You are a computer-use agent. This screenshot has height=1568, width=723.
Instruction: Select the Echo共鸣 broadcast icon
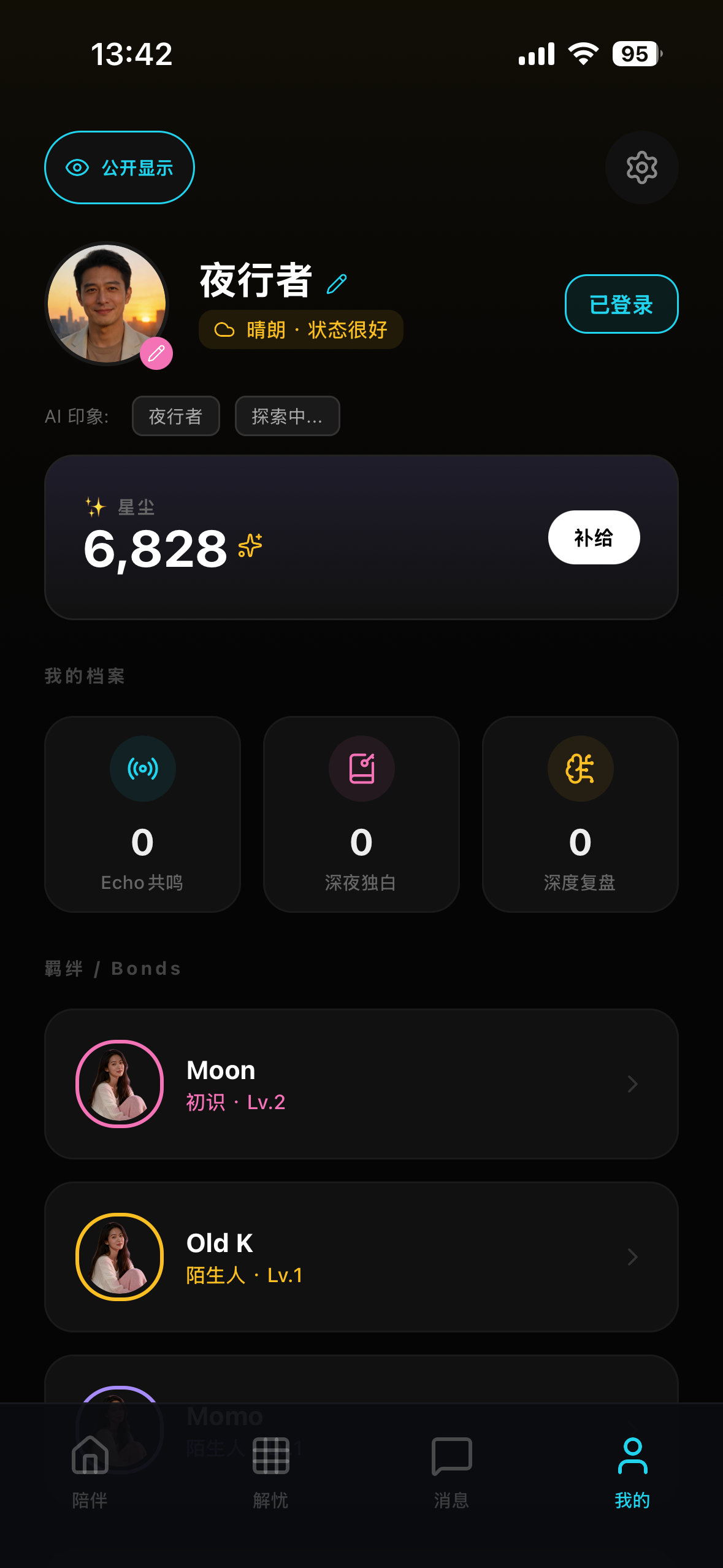(x=142, y=769)
